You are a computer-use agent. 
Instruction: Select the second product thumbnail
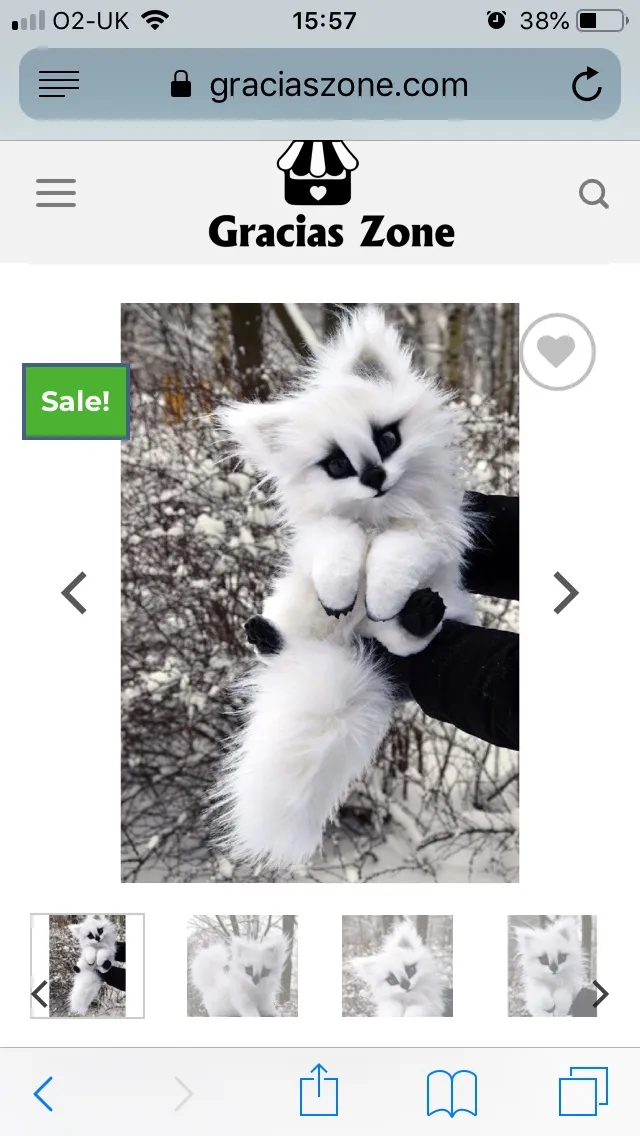coord(242,966)
